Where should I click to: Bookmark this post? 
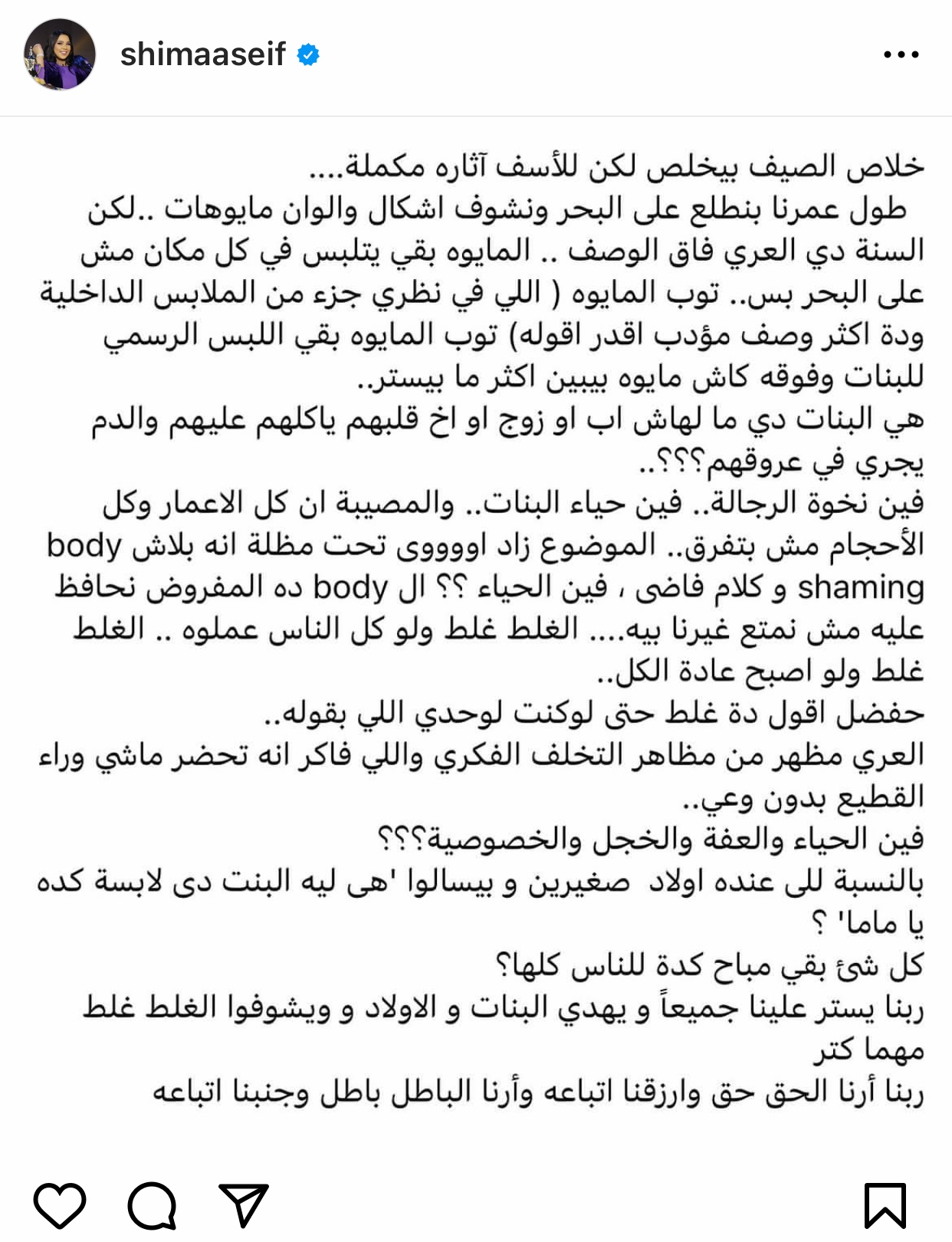(x=885, y=1205)
